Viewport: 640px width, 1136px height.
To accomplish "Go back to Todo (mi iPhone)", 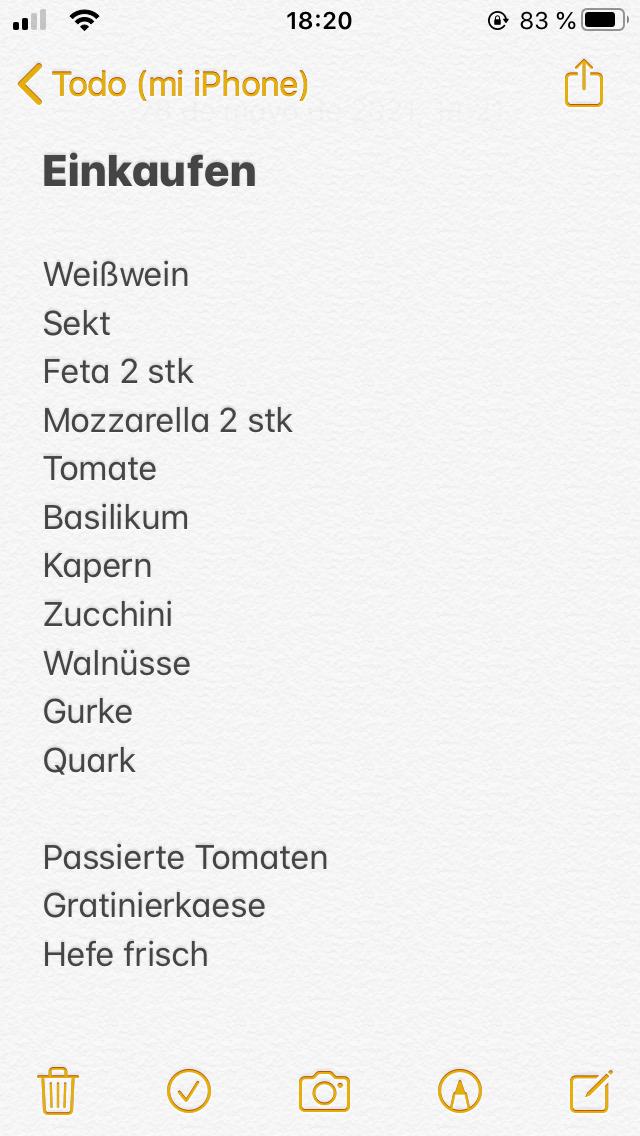I will pos(163,85).
